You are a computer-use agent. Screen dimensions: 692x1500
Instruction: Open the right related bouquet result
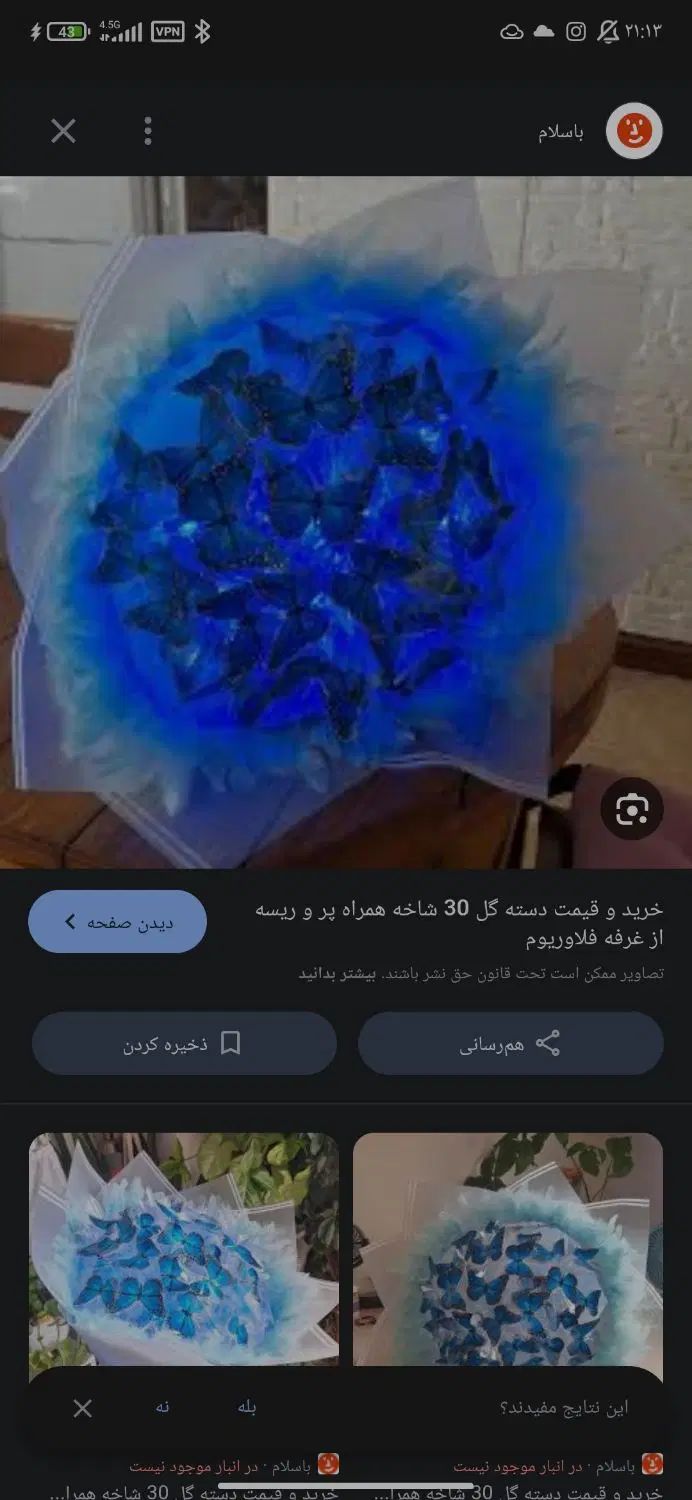[x=508, y=1250]
